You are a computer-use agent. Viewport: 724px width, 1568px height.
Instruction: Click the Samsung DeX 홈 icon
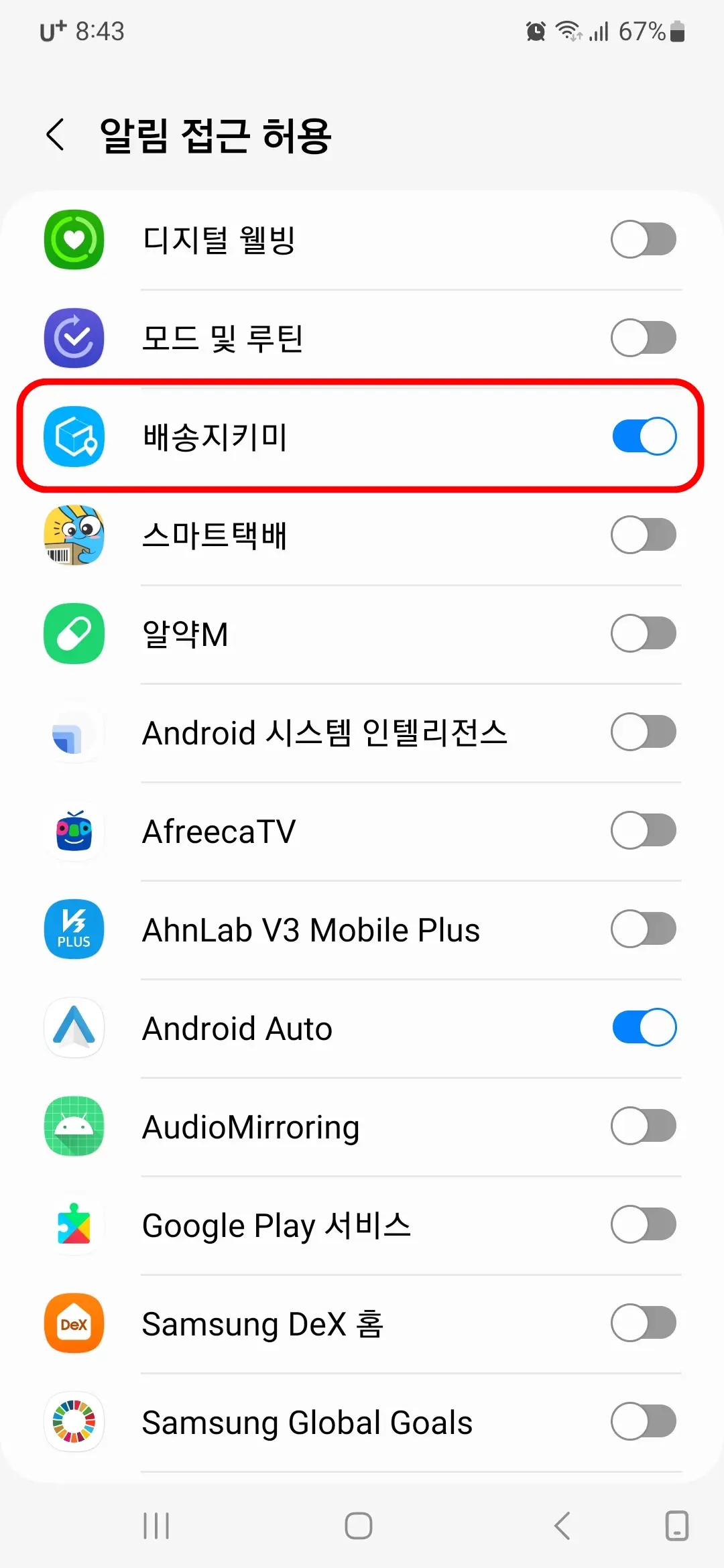(x=74, y=1323)
